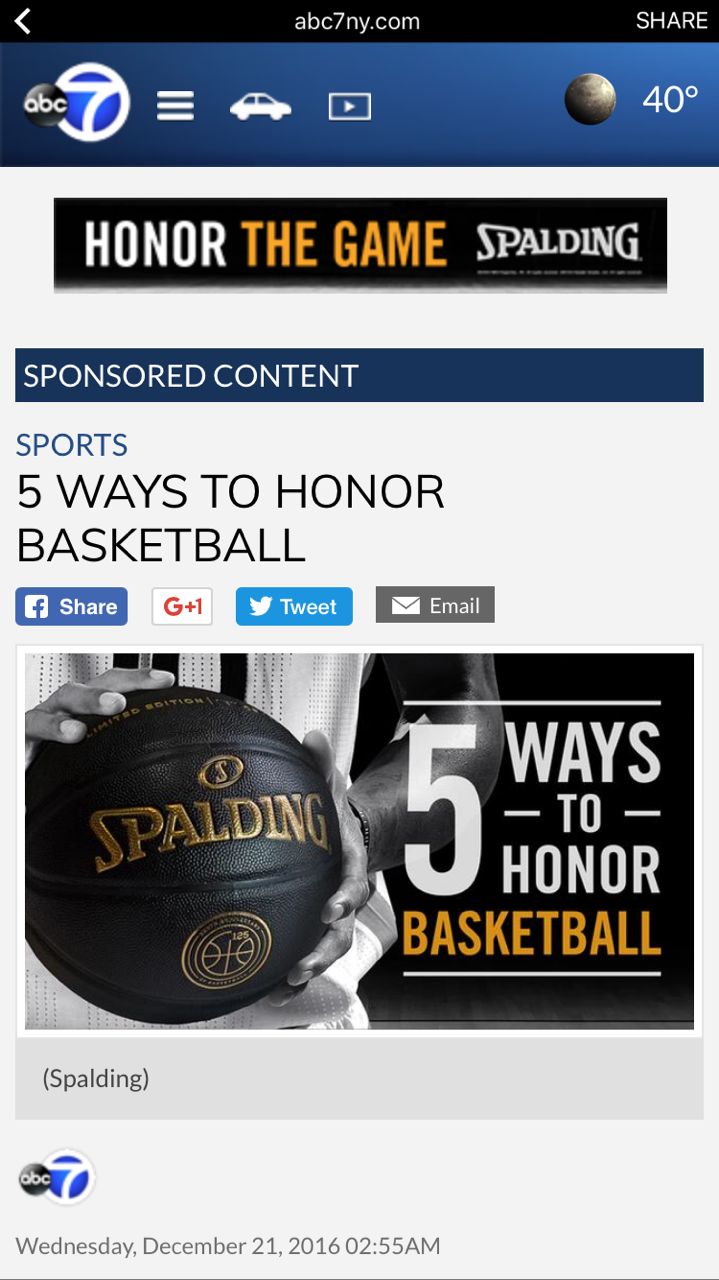Image resolution: width=719 pixels, height=1280 pixels.
Task: Open the abc7 home logo in the header
Action: (x=77, y=102)
